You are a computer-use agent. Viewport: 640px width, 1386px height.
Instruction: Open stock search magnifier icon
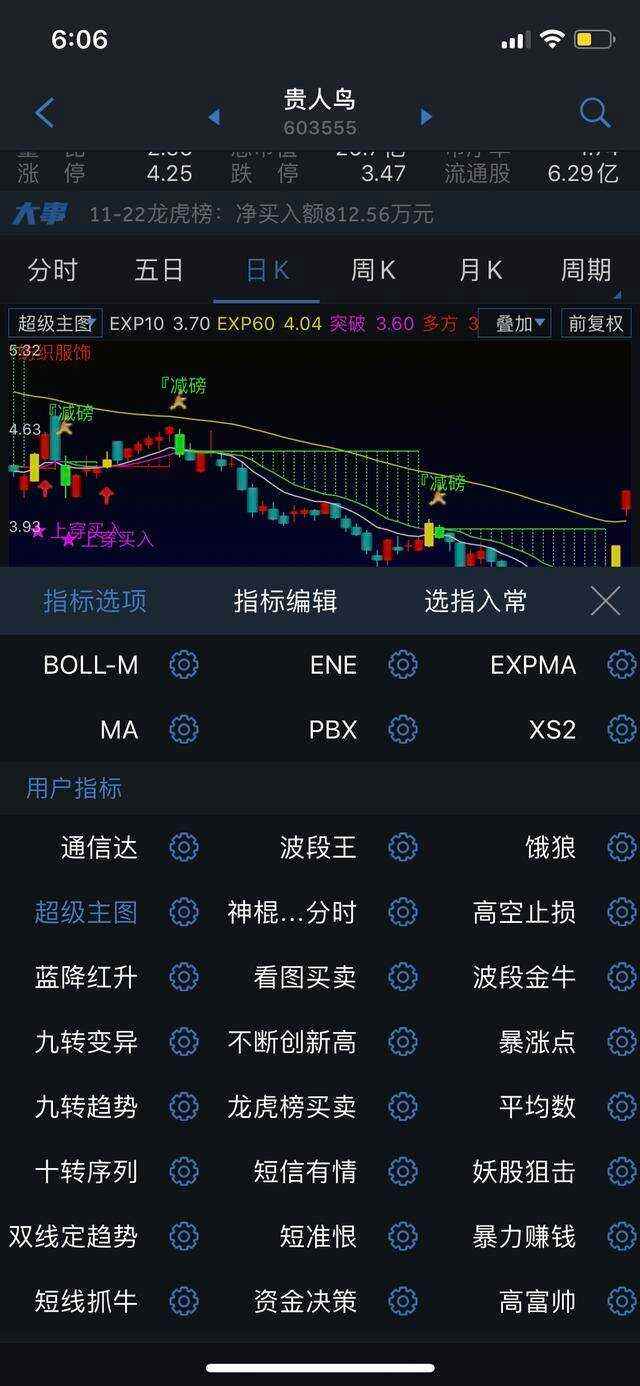tap(594, 112)
